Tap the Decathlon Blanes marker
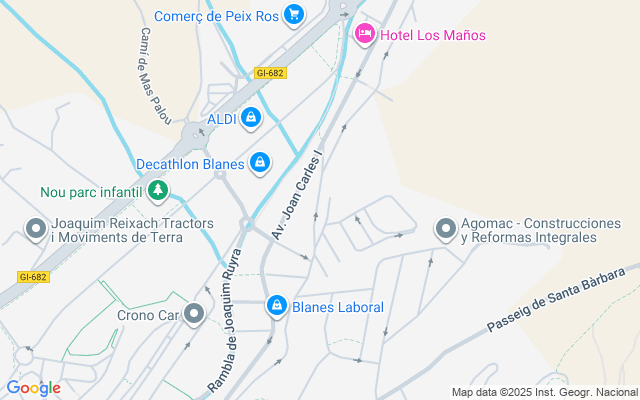640x400 pixels. tap(260, 162)
